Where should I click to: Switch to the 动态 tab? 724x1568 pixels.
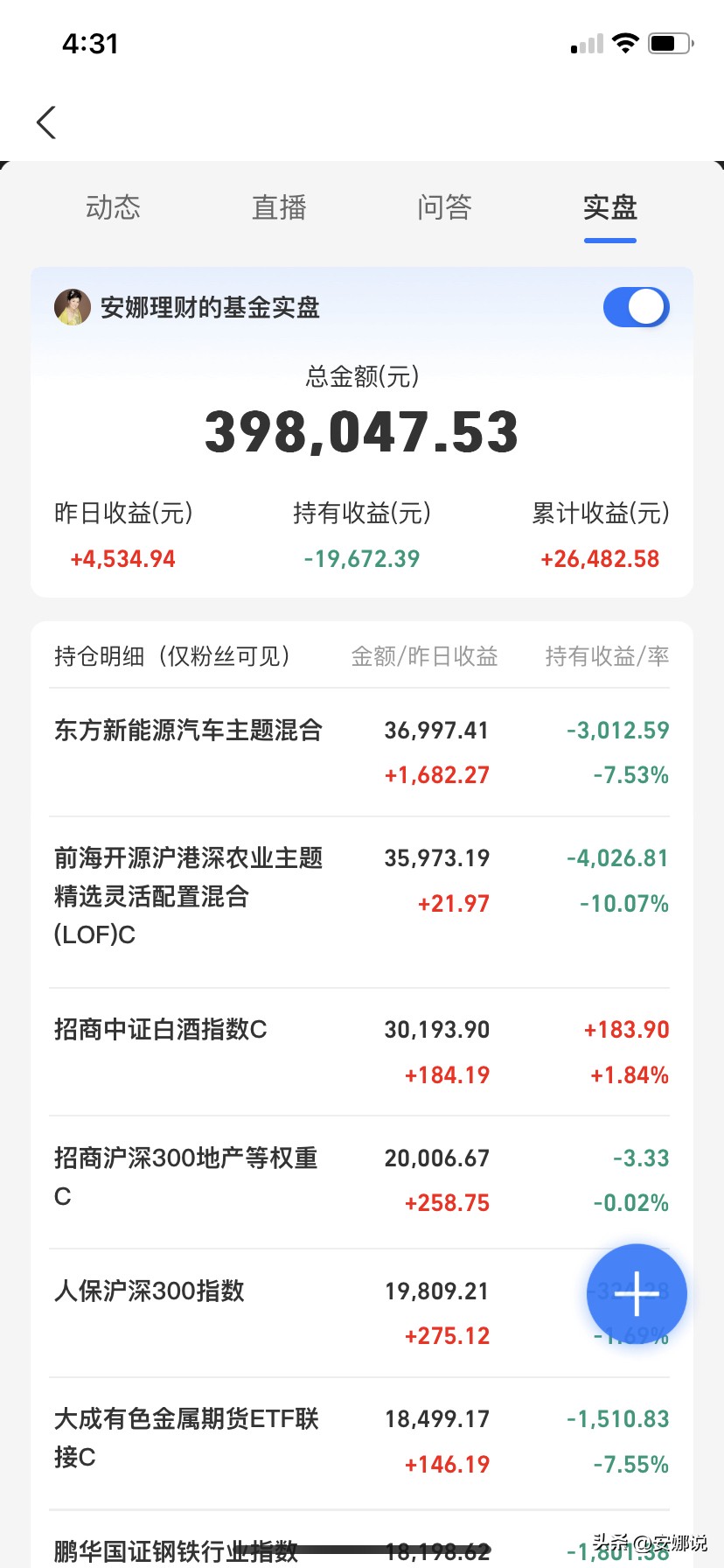113,207
